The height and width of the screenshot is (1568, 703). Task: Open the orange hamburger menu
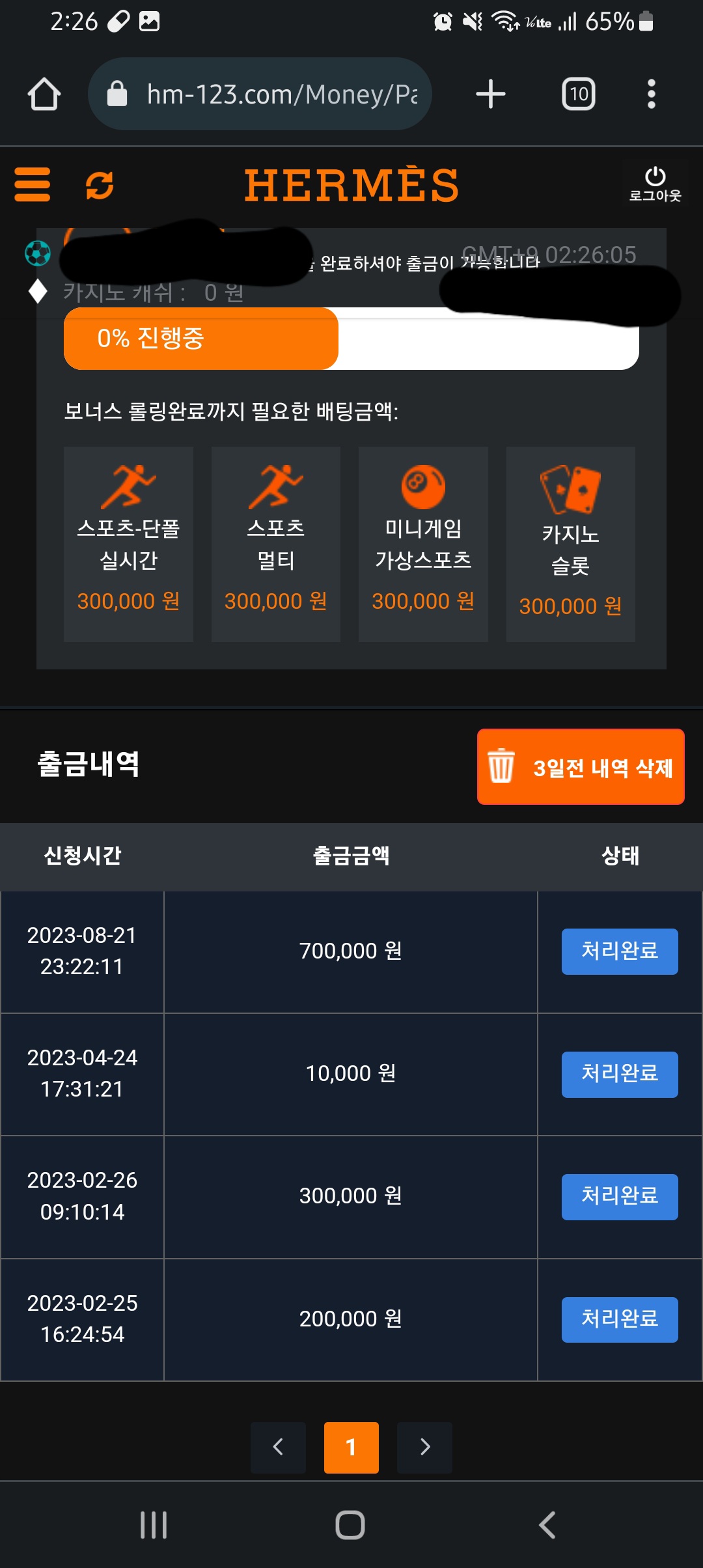coord(32,185)
